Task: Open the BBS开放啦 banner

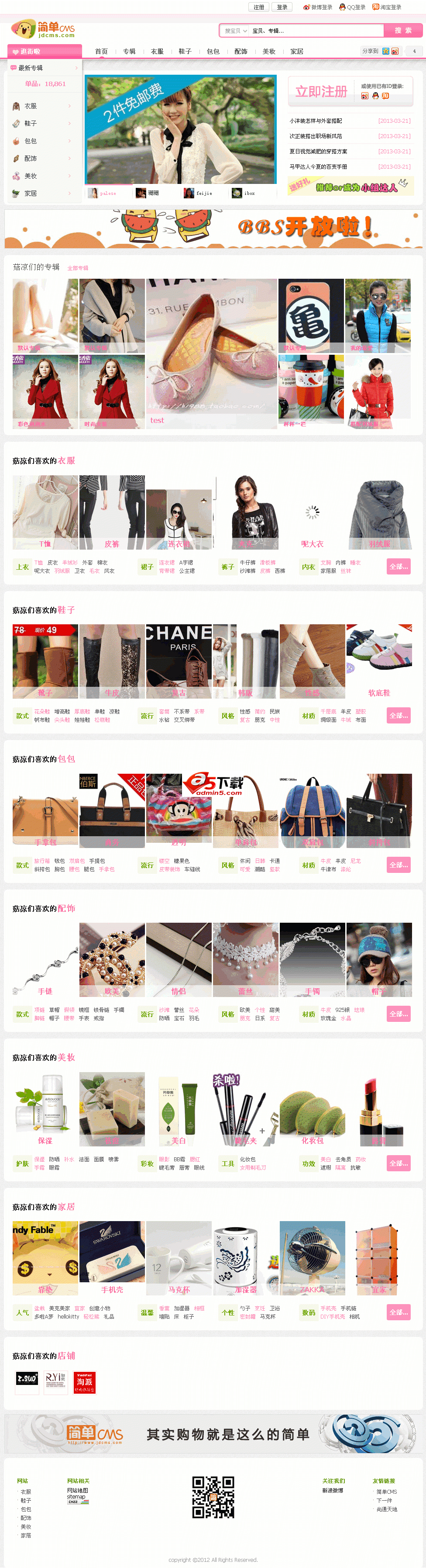Action: click(213, 228)
